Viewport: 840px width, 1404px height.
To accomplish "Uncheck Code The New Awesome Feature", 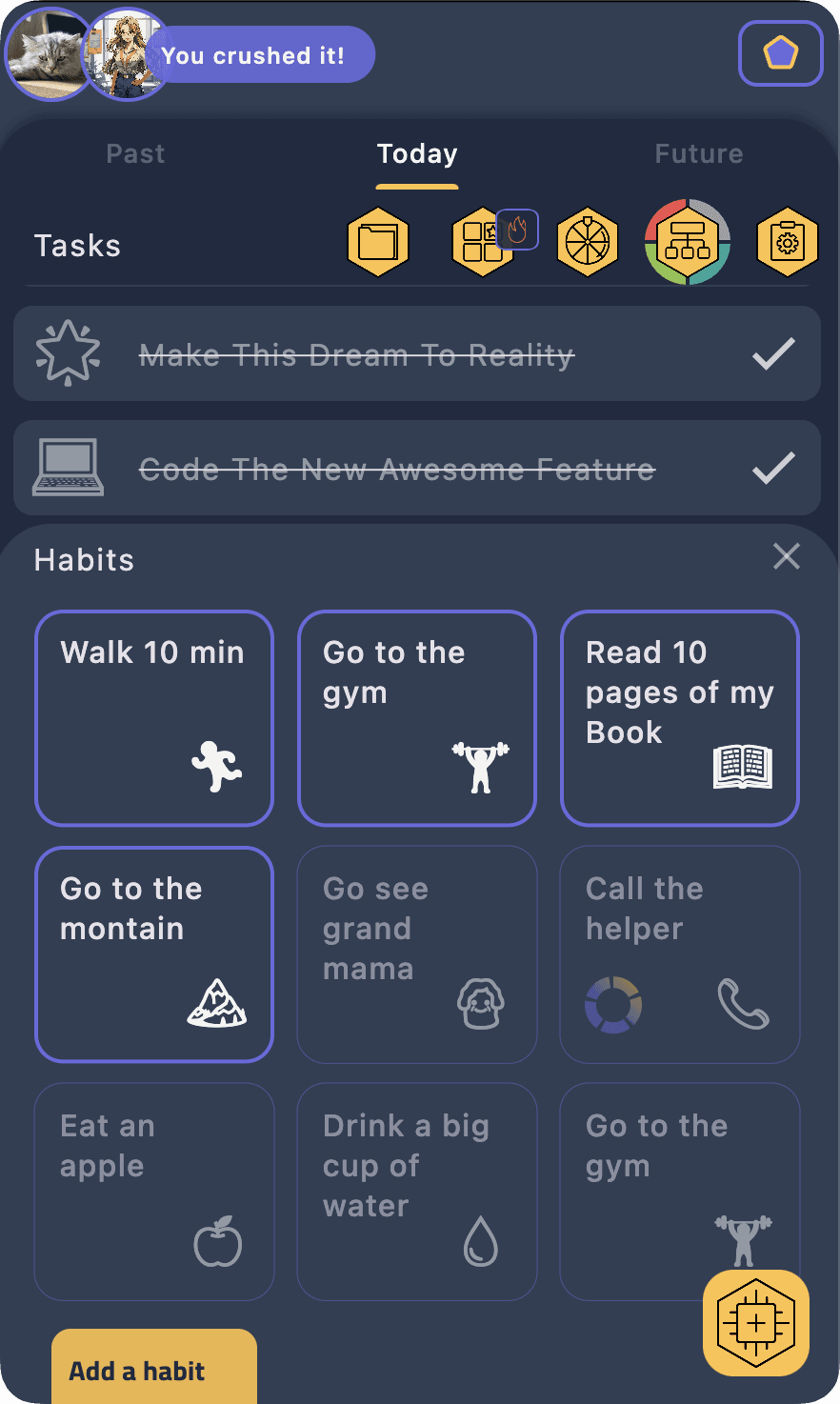I will [x=773, y=469].
